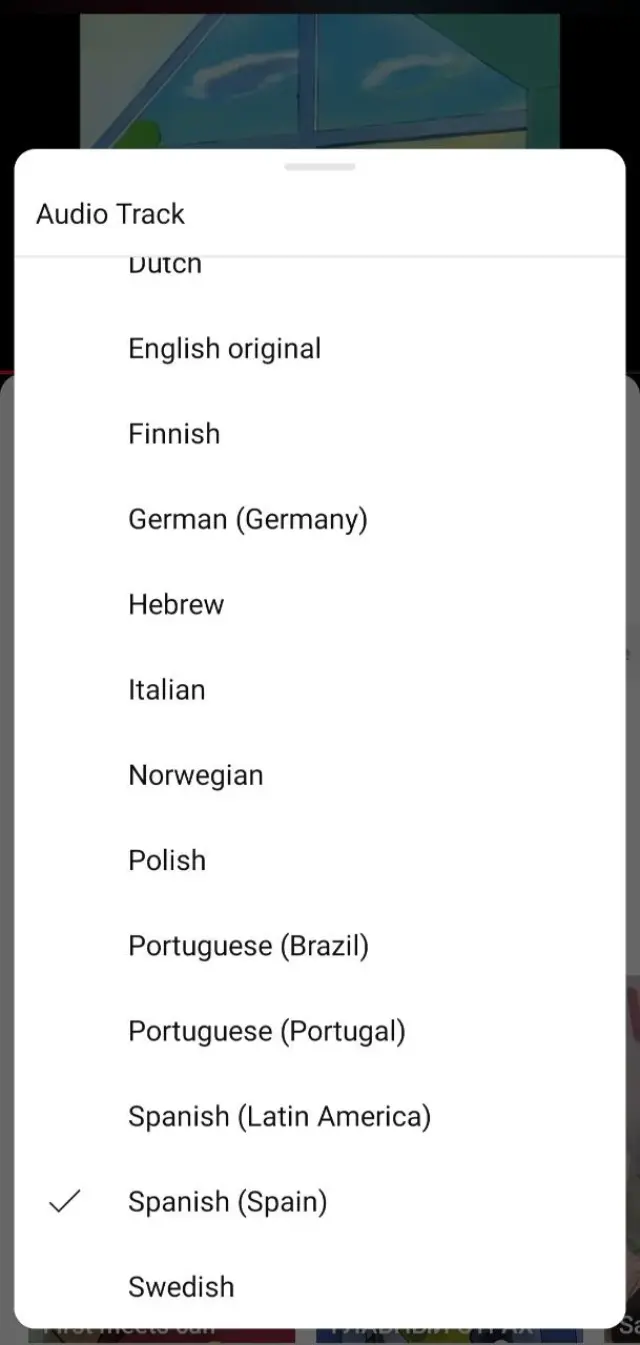Switch audio to Finnish
This screenshot has width=640, height=1345.
pyautogui.click(x=174, y=434)
